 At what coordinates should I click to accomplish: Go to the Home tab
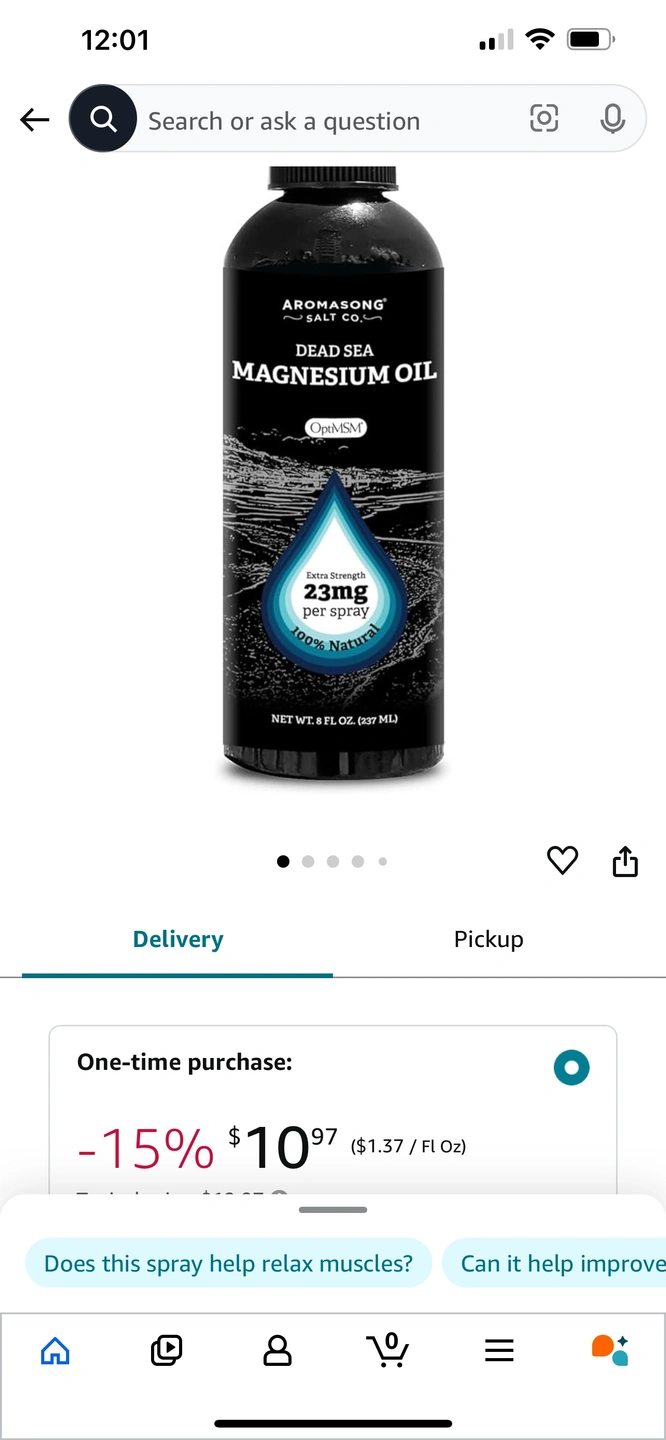[x=55, y=1351]
